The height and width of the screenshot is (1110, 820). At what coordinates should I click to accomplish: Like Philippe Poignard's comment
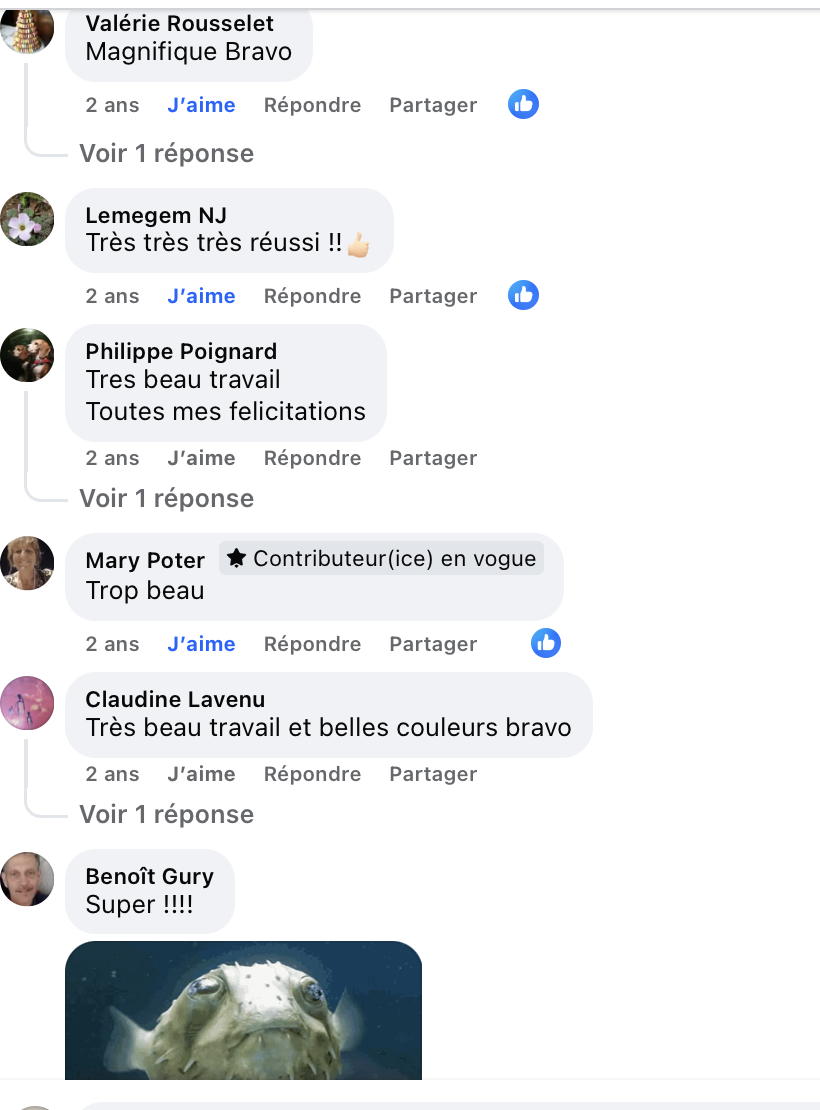coord(201,458)
